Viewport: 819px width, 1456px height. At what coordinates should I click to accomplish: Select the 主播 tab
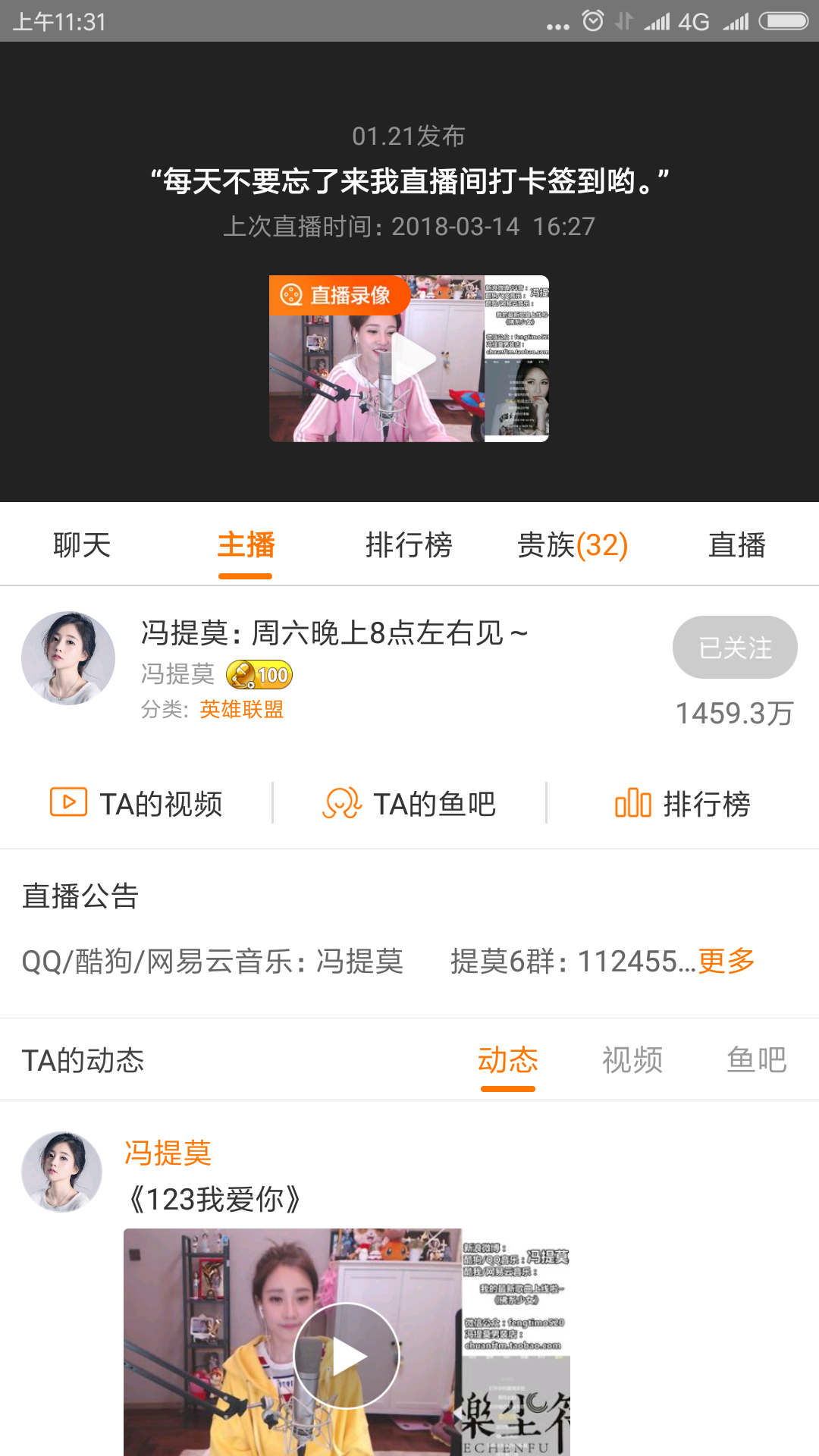tap(246, 544)
